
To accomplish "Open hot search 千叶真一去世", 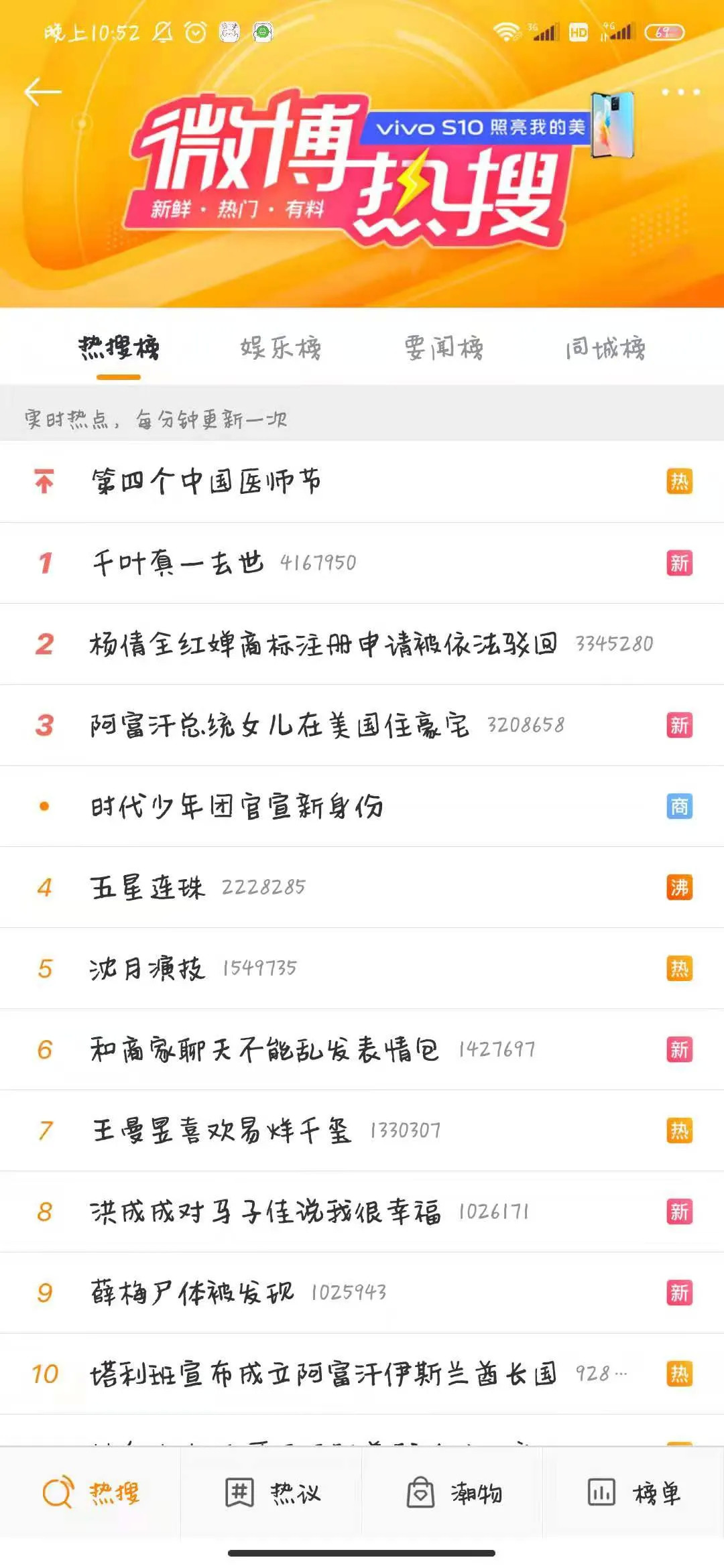I will click(x=178, y=563).
